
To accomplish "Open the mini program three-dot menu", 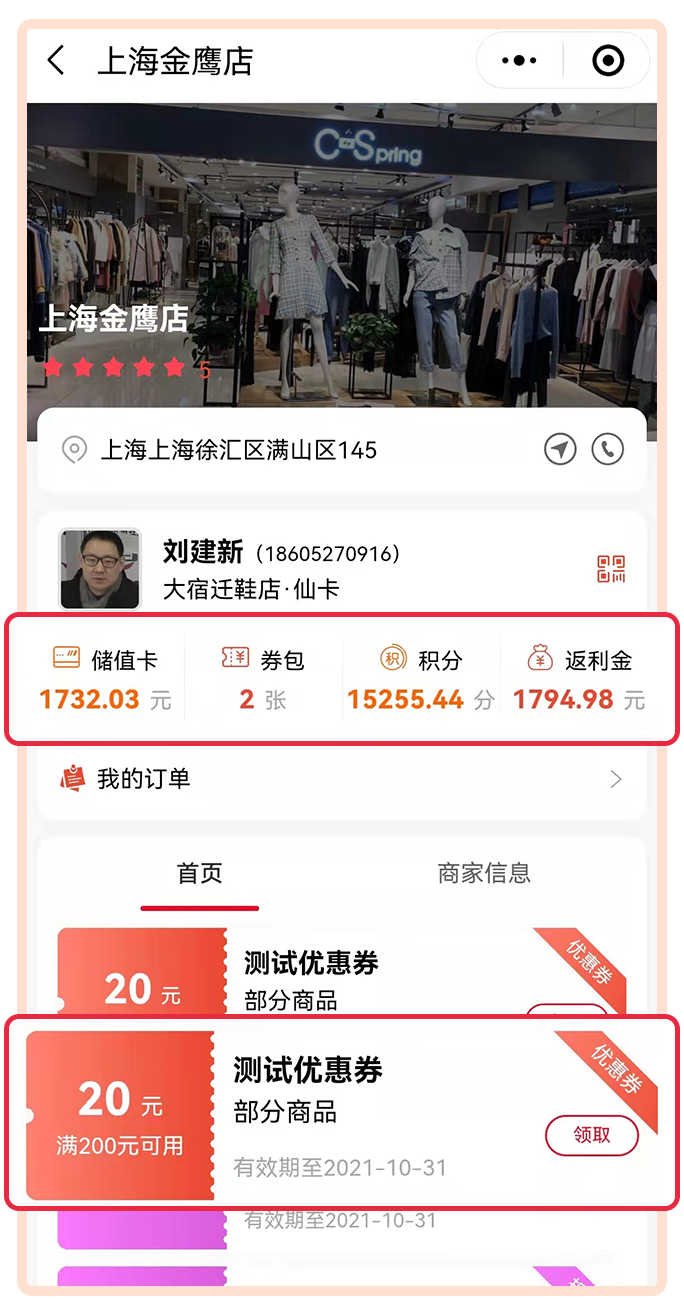I will (518, 61).
